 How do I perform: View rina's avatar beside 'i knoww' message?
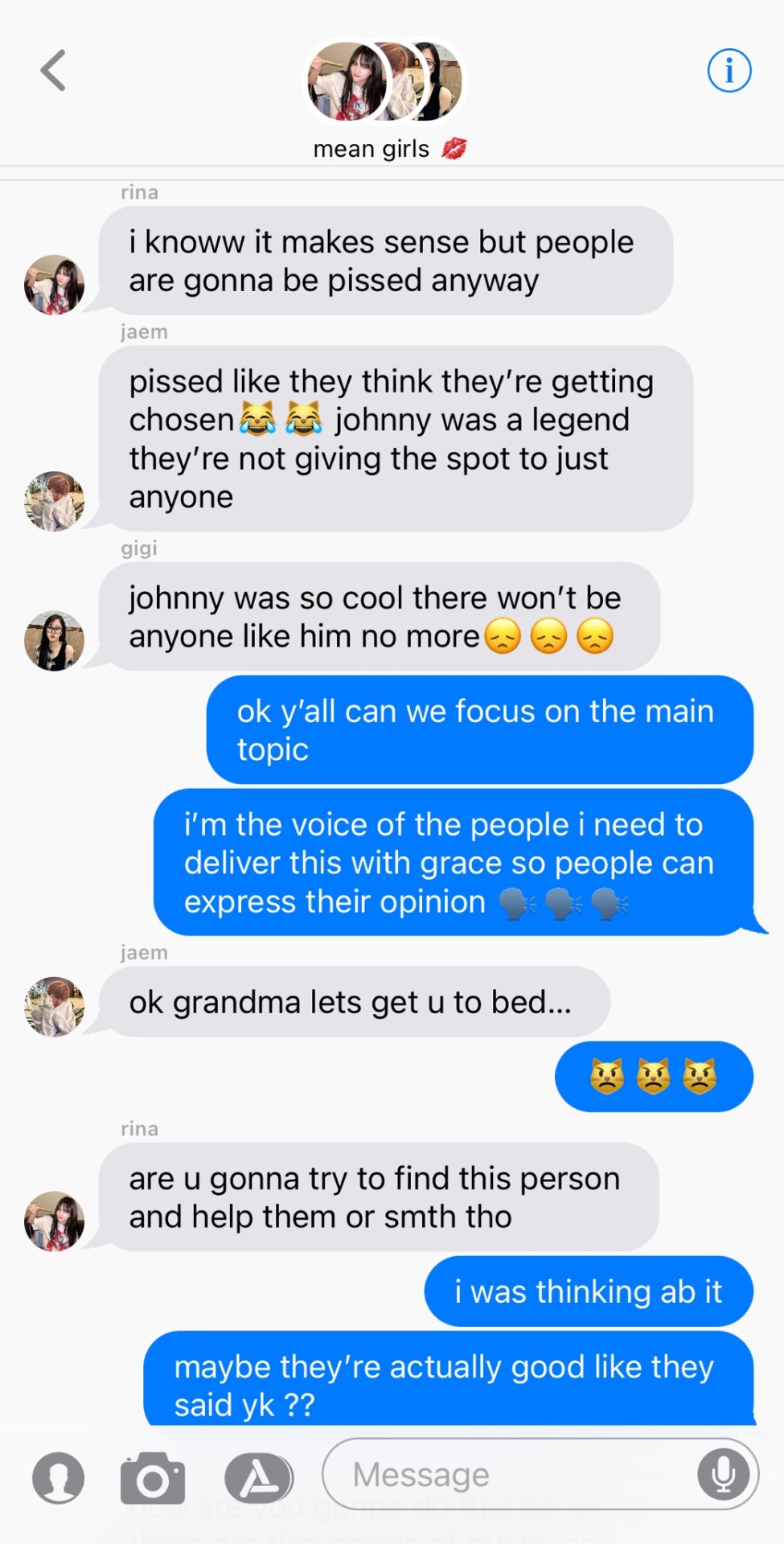click(55, 285)
